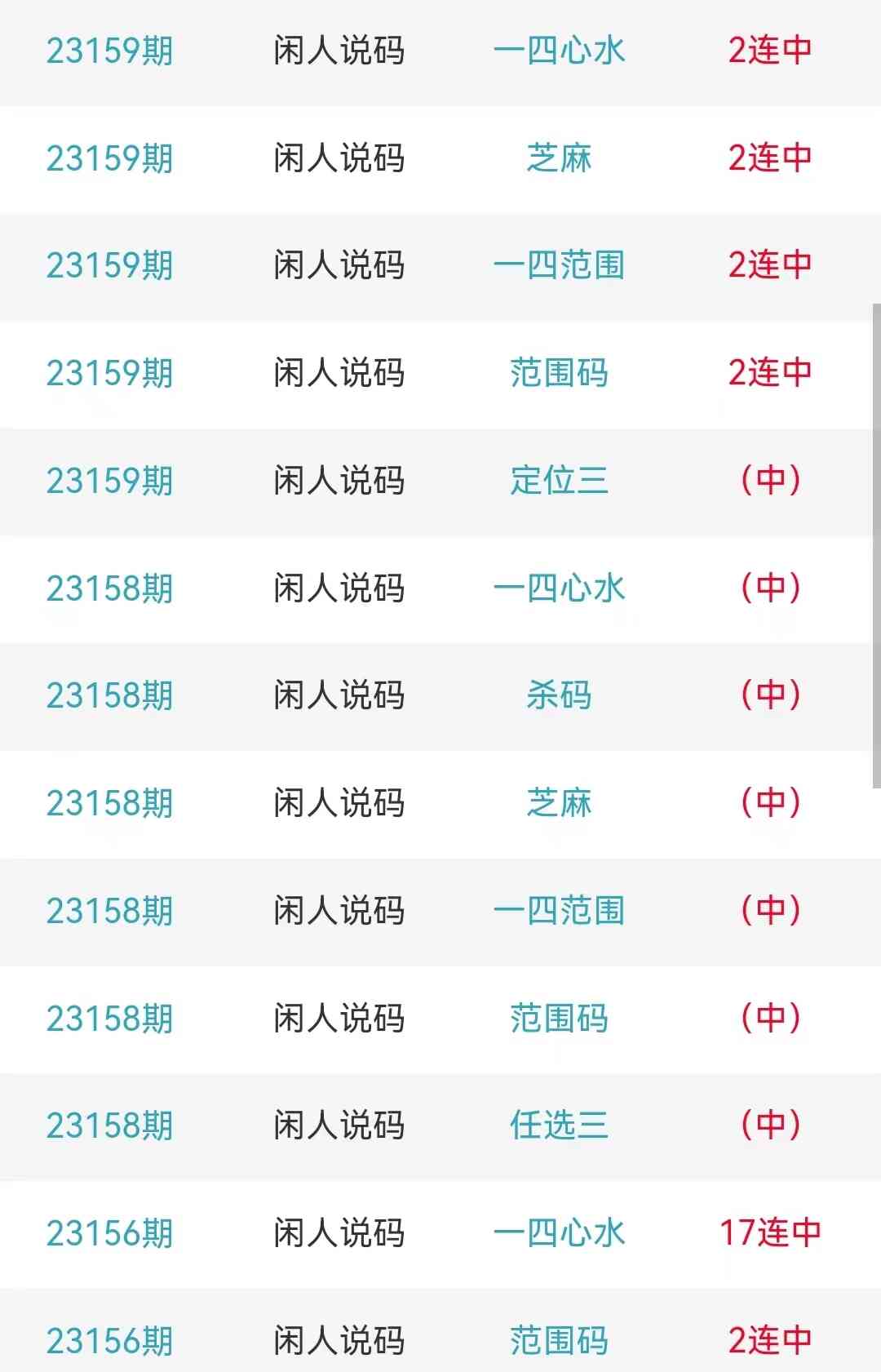Open the 23159期 范围码 row
Image resolution: width=881 pixels, height=1372 pixels.
click(559, 373)
